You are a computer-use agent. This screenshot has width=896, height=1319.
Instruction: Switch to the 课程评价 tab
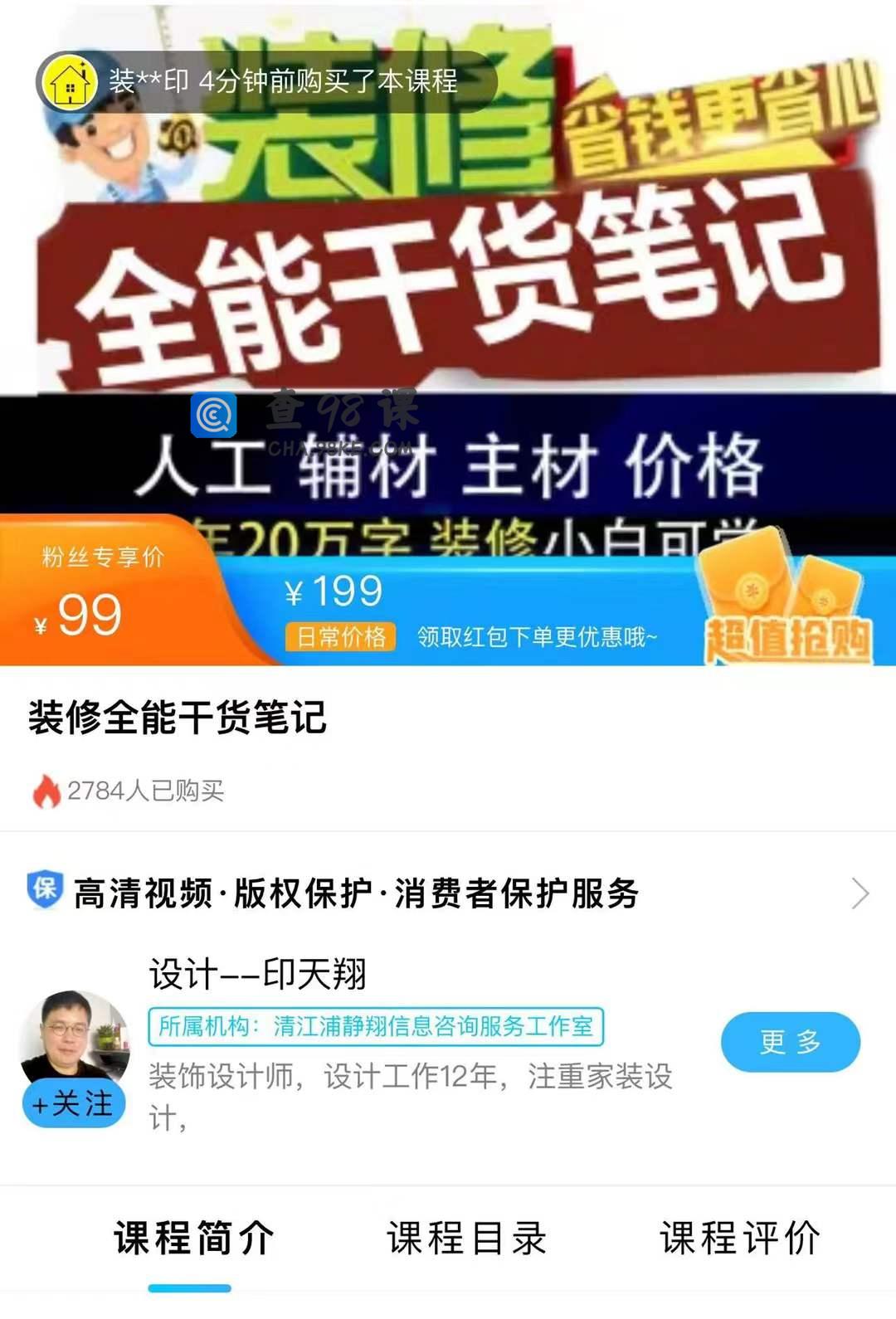(740, 1239)
